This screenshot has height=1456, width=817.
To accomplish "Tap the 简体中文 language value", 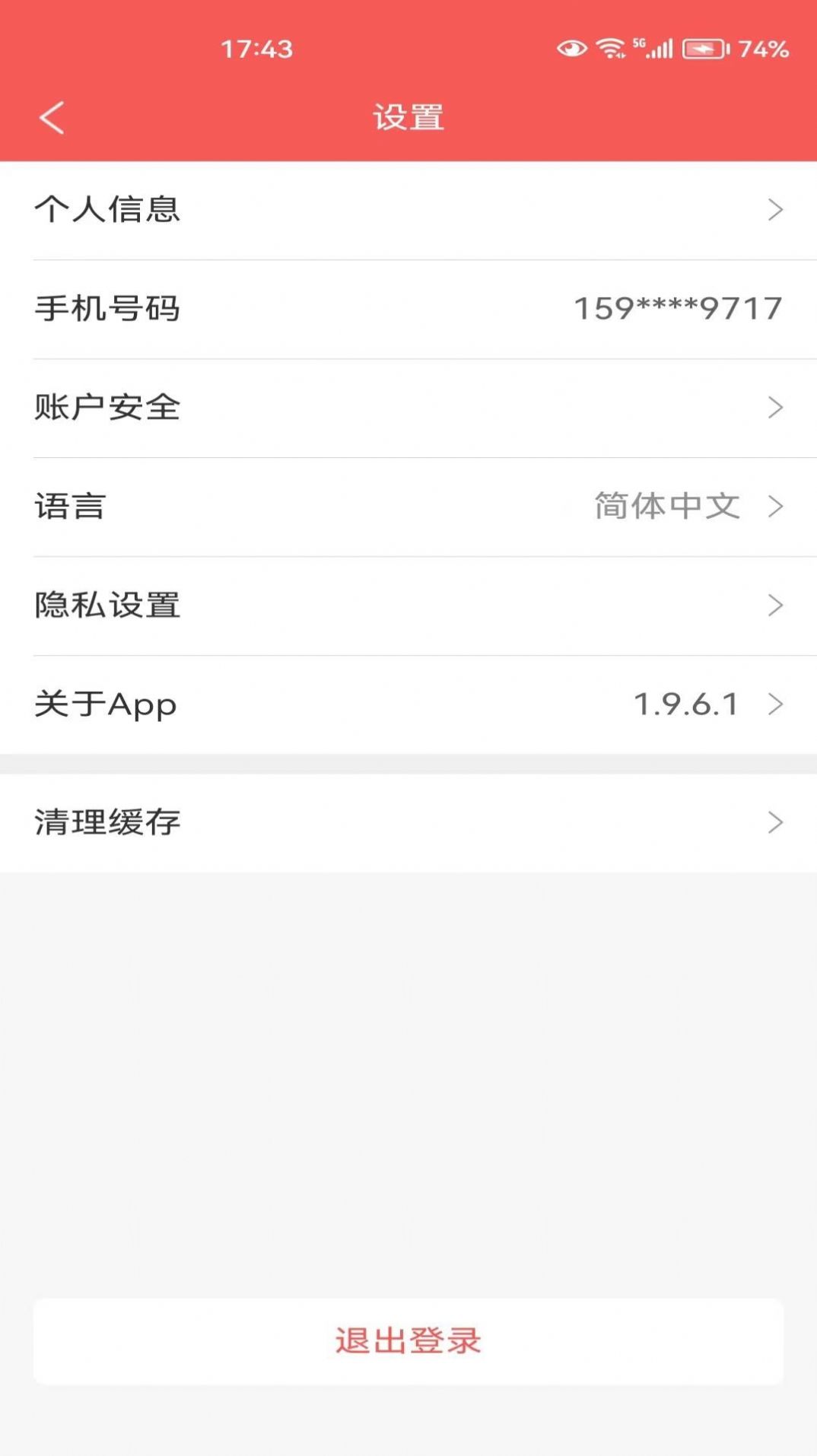I will pos(665,505).
